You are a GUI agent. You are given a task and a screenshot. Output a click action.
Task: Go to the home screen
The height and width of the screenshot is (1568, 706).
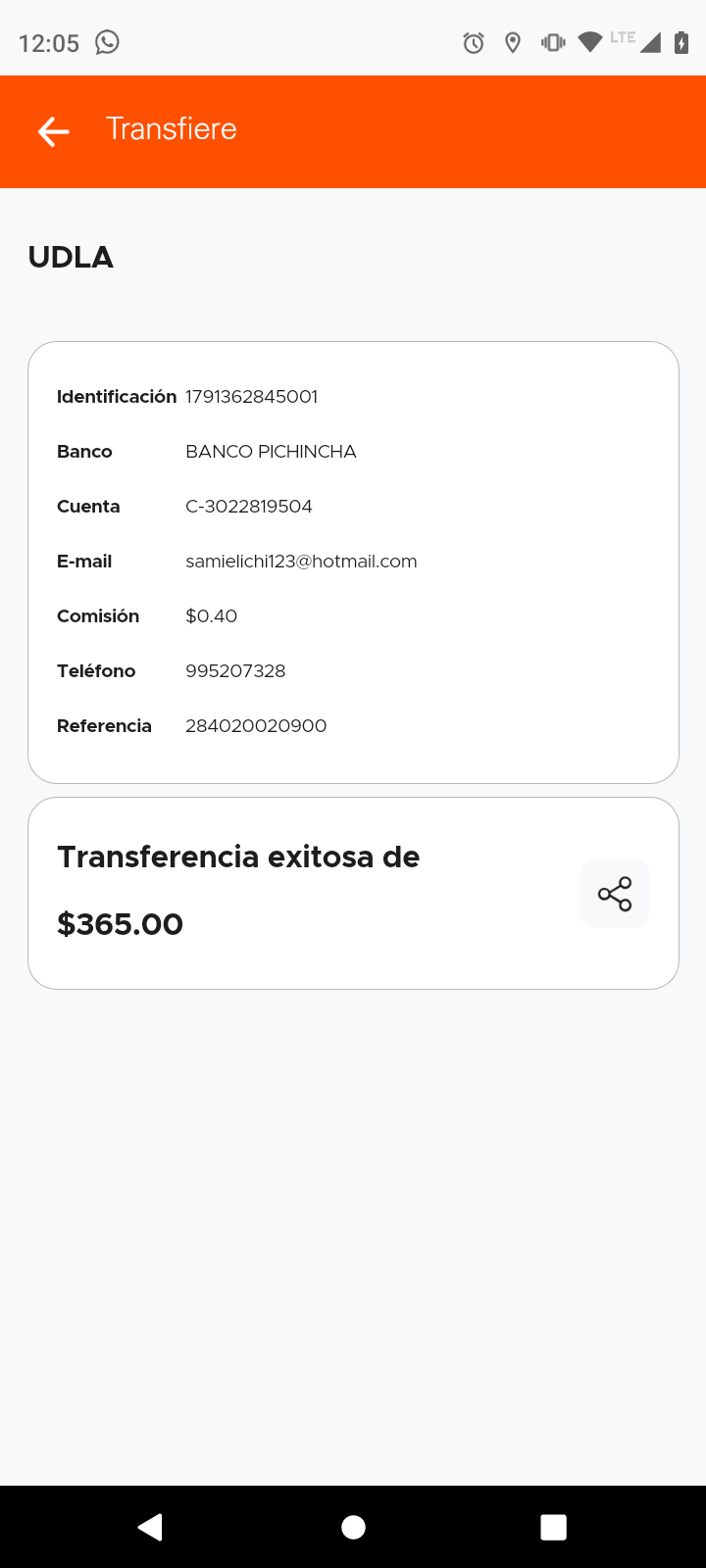pyautogui.click(x=353, y=1527)
